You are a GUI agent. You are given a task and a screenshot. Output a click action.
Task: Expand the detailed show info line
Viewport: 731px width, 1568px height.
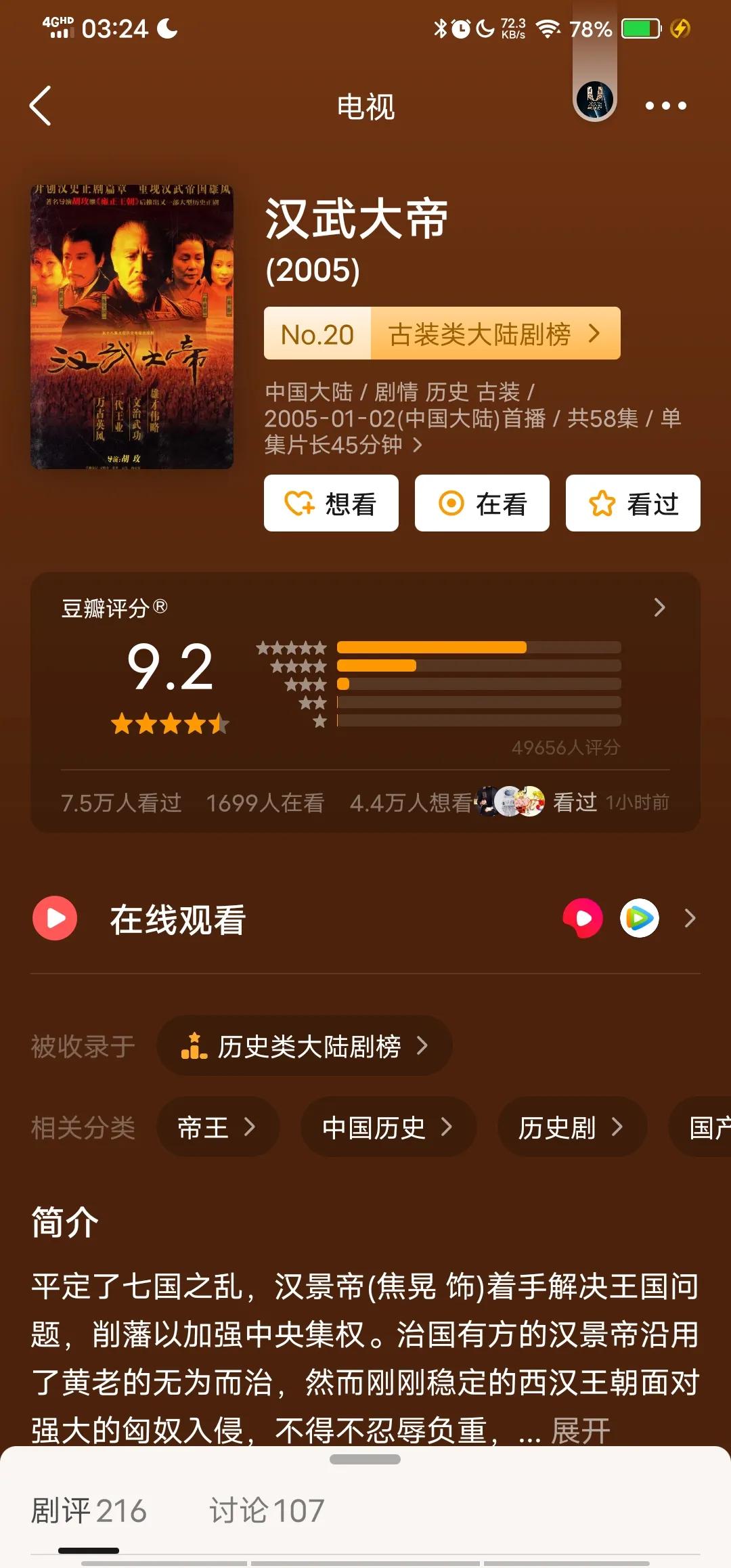click(417, 445)
